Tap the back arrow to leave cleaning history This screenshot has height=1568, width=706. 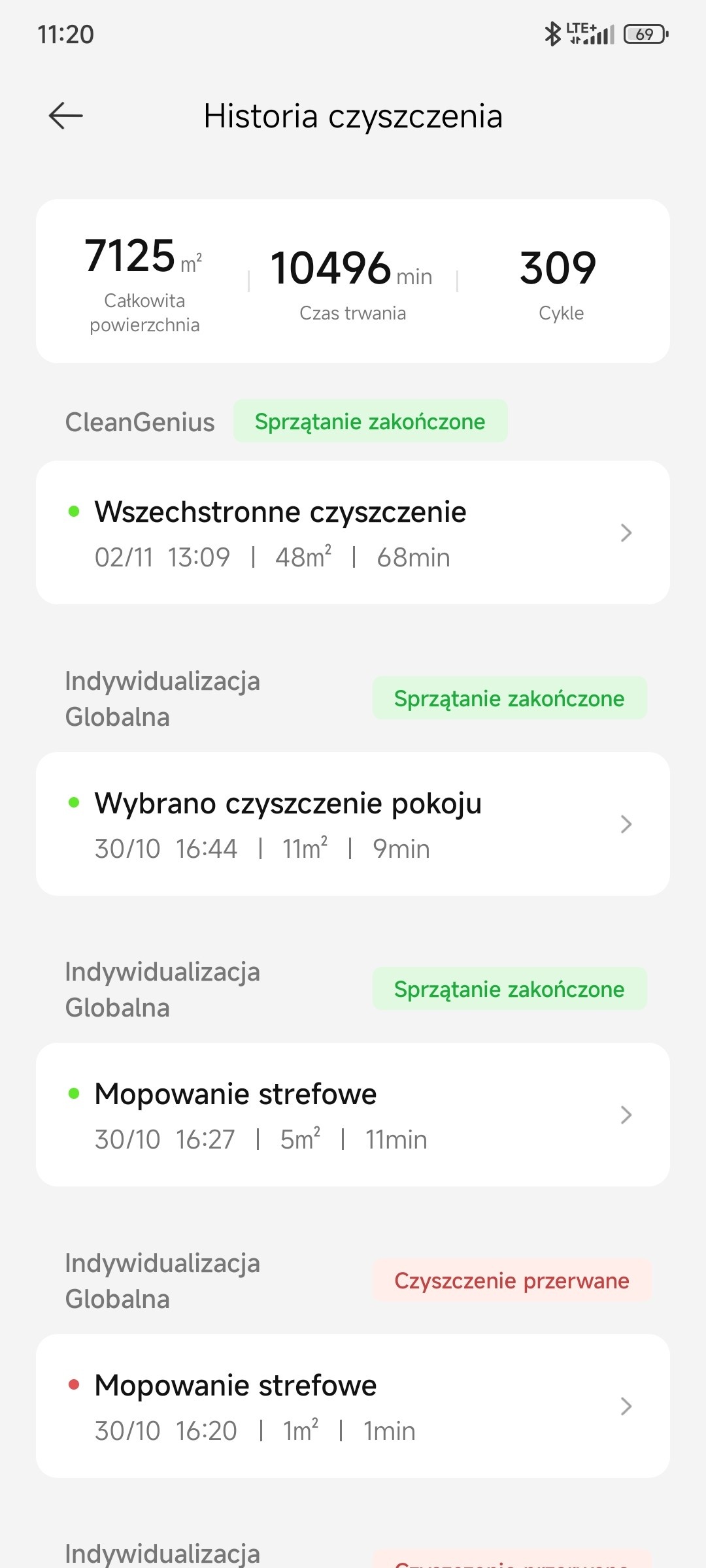click(x=65, y=115)
